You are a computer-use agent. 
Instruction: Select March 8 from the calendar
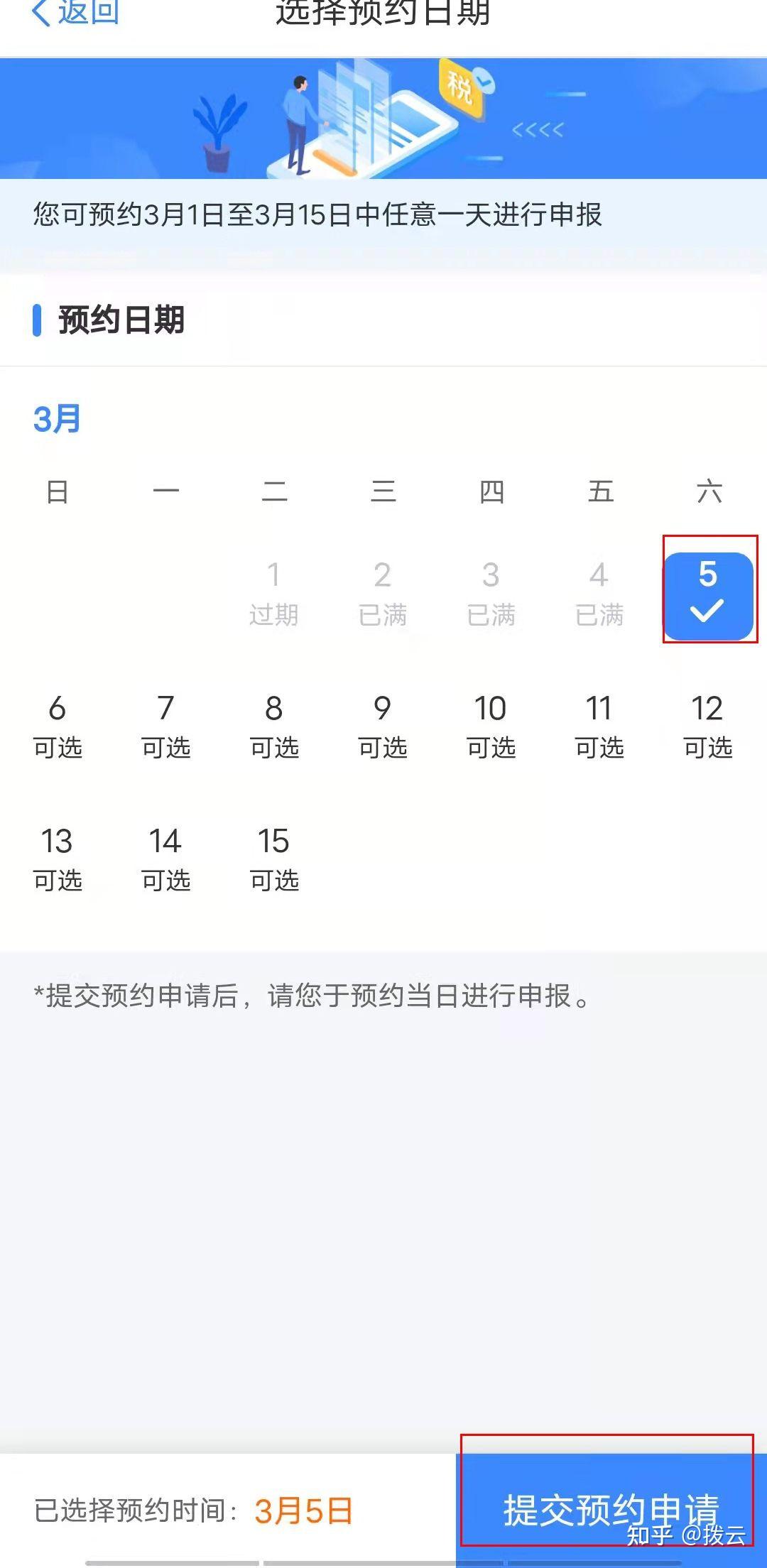pyautogui.click(x=275, y=724)
